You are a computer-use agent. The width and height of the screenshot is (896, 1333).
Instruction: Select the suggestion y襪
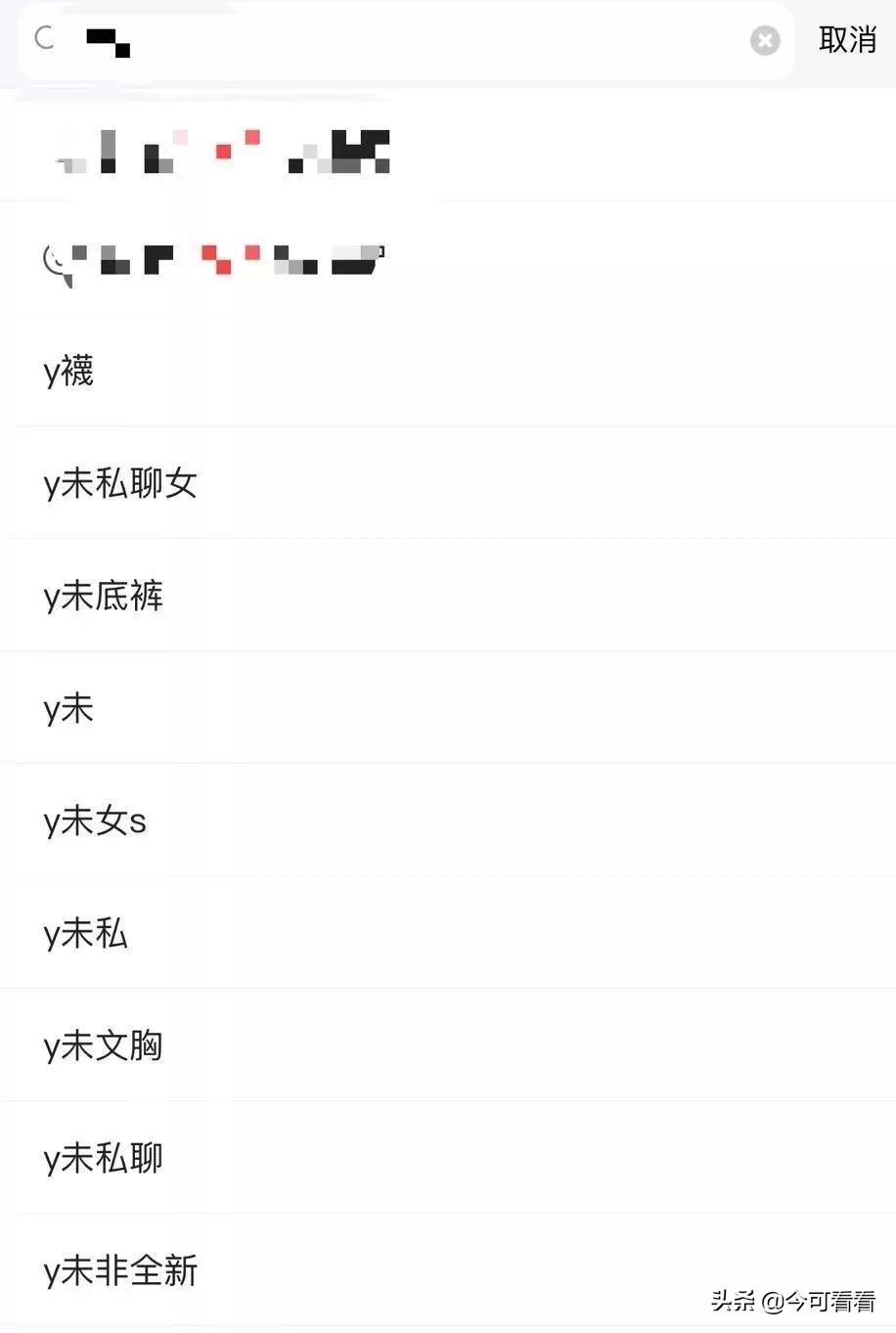click(x=68, y=371)
